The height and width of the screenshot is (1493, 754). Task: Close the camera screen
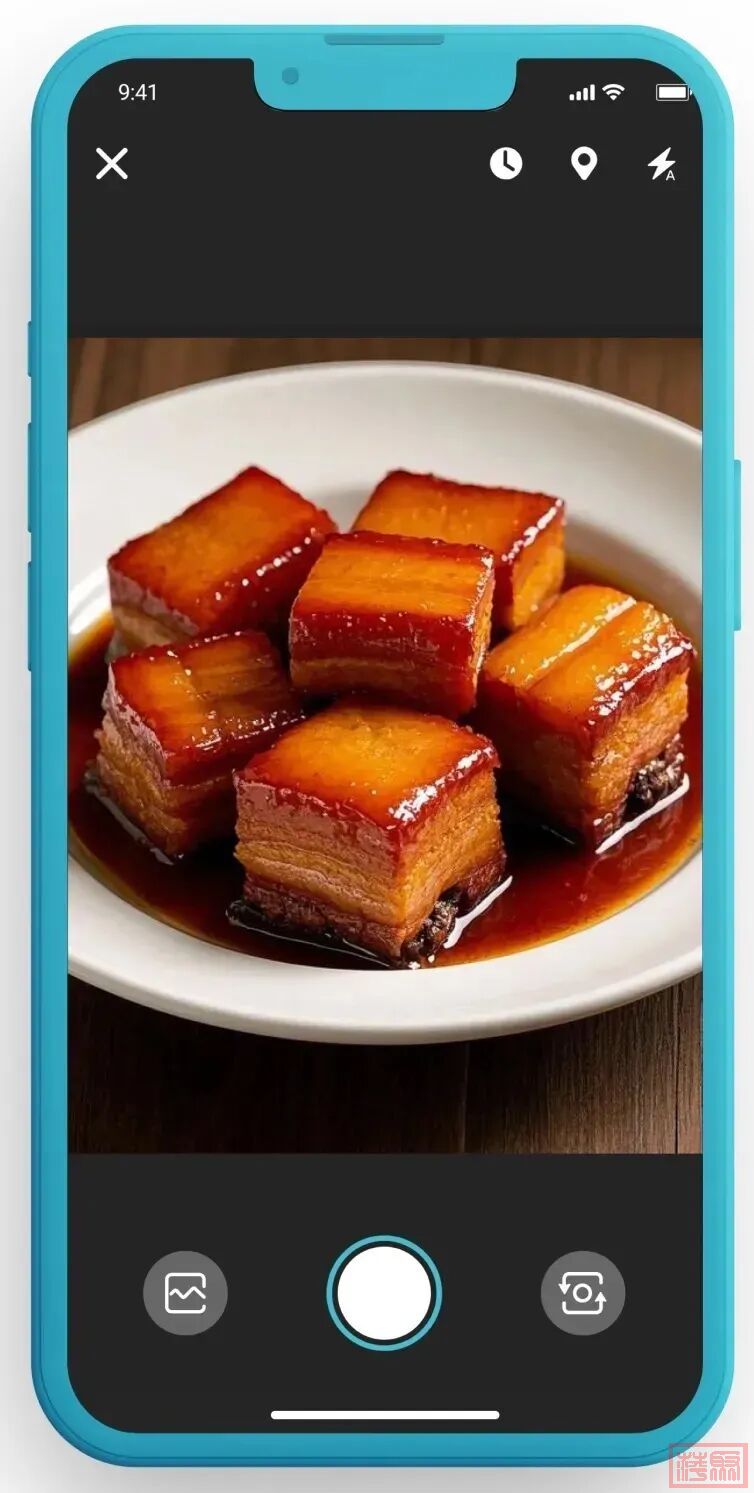pyautogui.click(x=112, y=163)
